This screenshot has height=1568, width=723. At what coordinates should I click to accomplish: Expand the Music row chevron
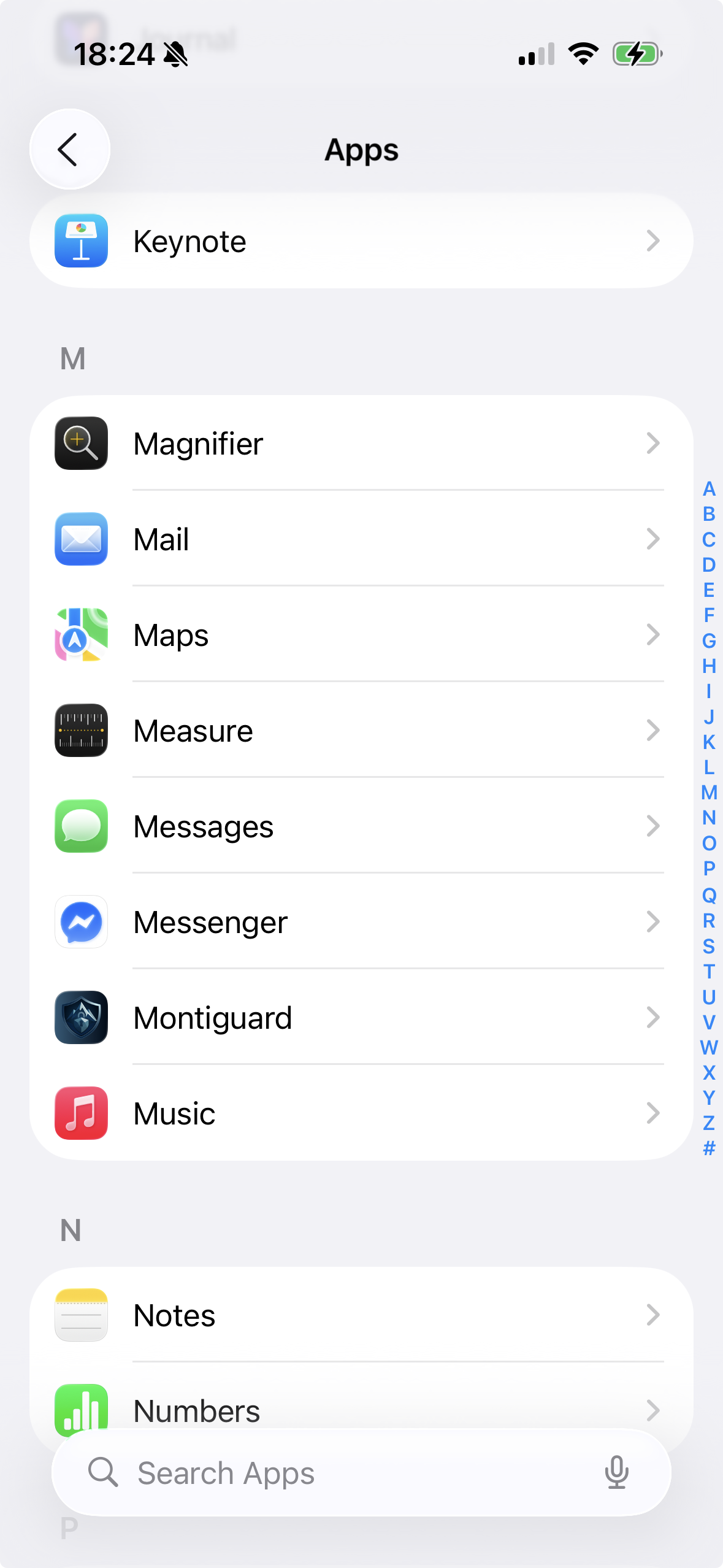tap(653, 1113)
